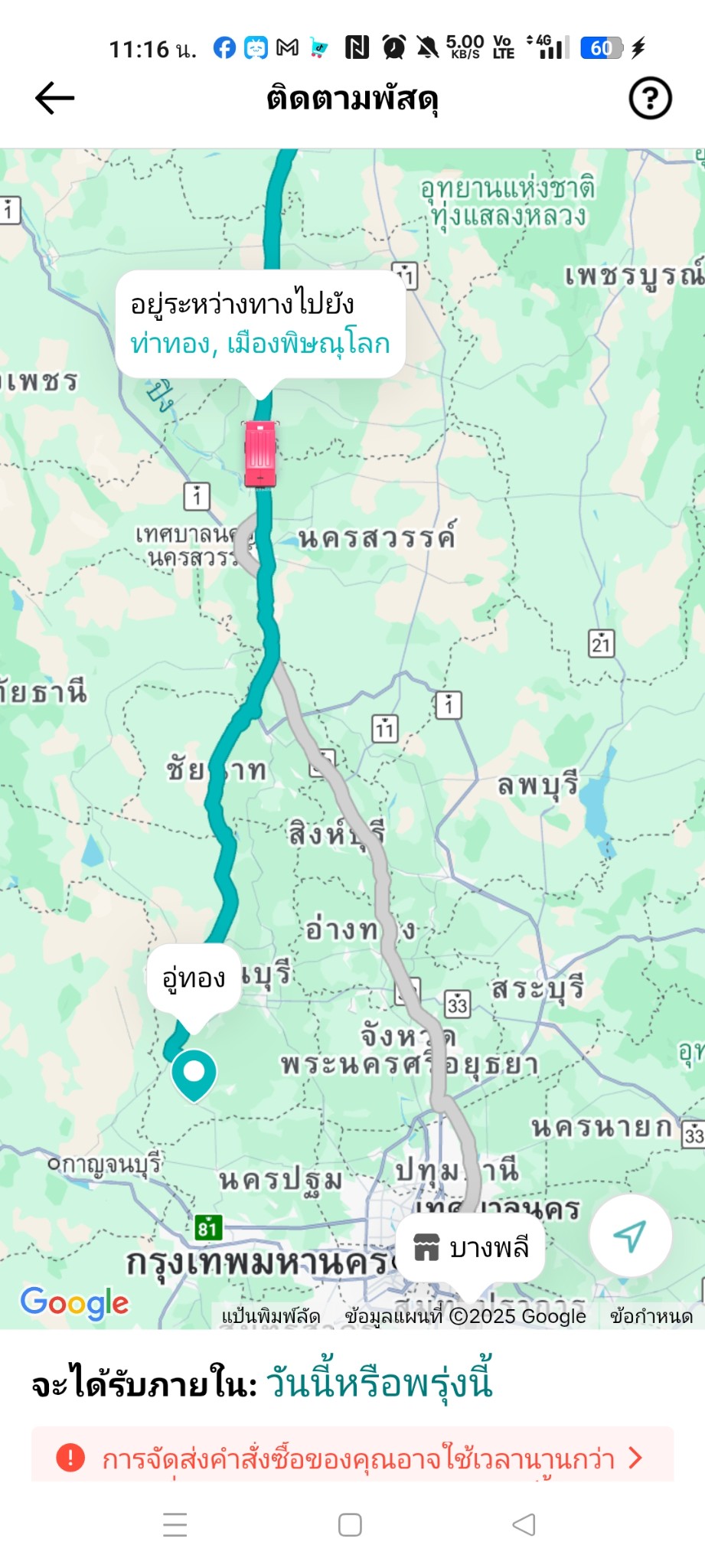This screenshot has width=705, height=1568.
Task: Open the Google map terms link ข้อกำหนด
Action: (x=651, y=1316)
